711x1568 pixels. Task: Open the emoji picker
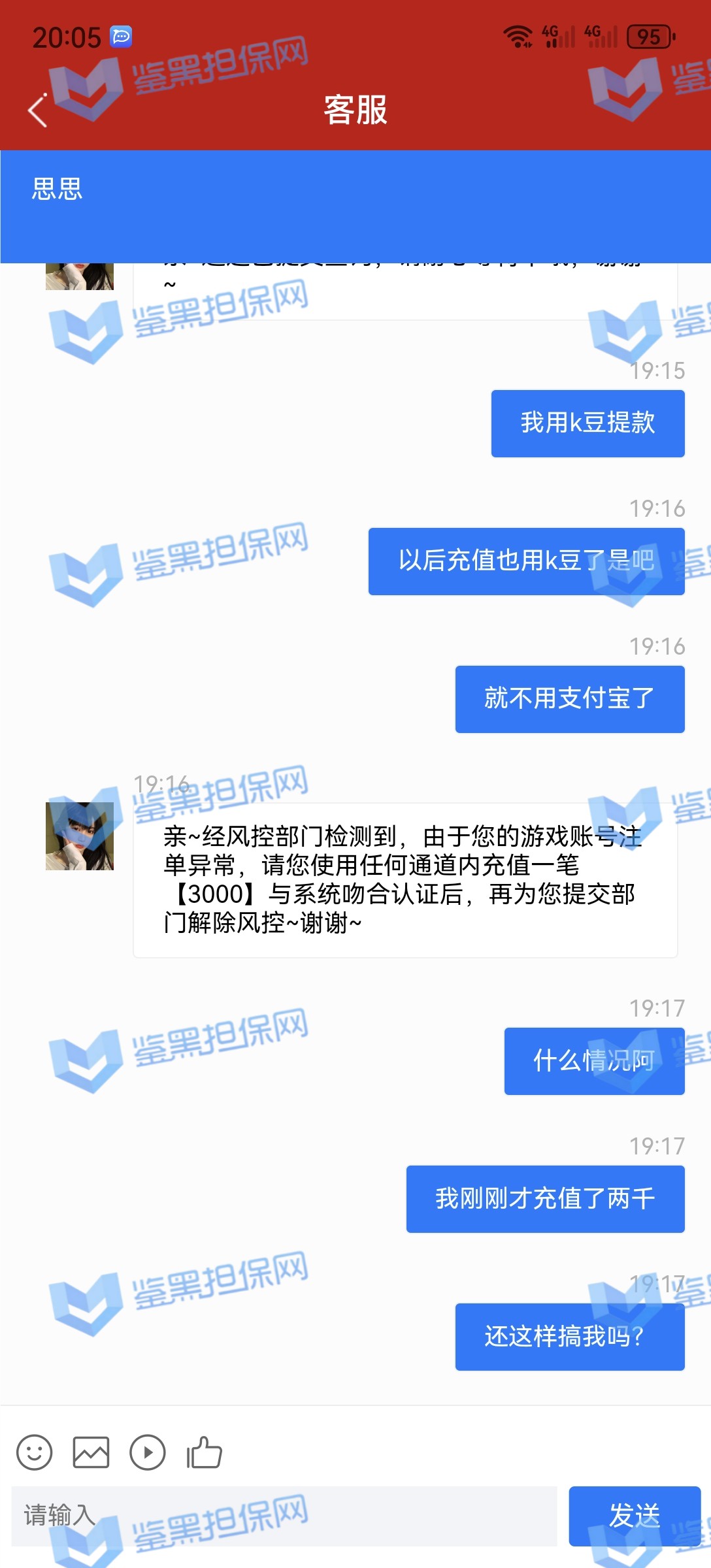tap(34, 1452)
